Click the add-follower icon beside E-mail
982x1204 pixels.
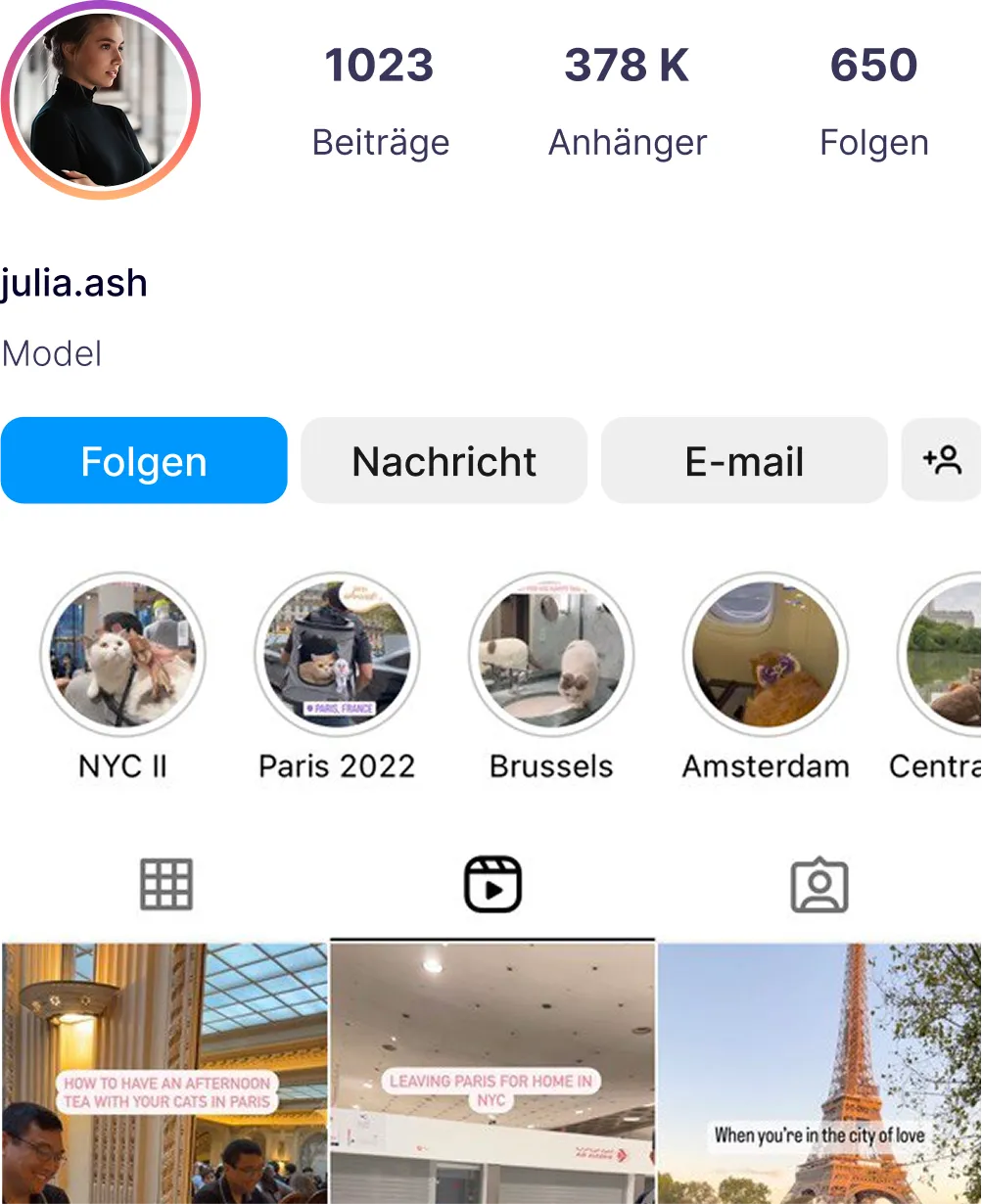pyautogui.click(x=942, y=460)
